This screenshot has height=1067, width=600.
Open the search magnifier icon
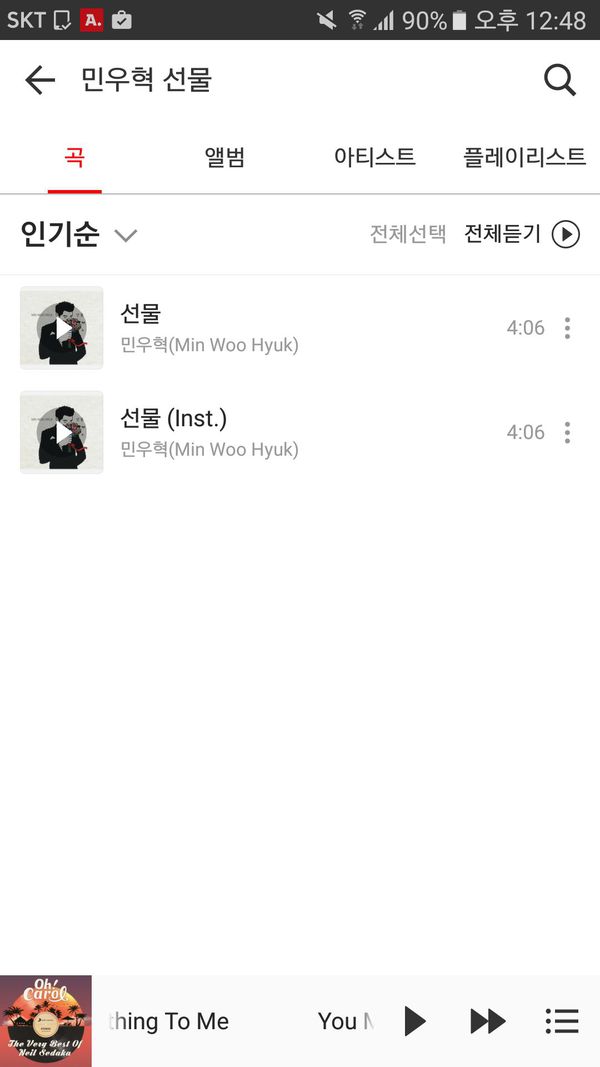tap(560, 80)
